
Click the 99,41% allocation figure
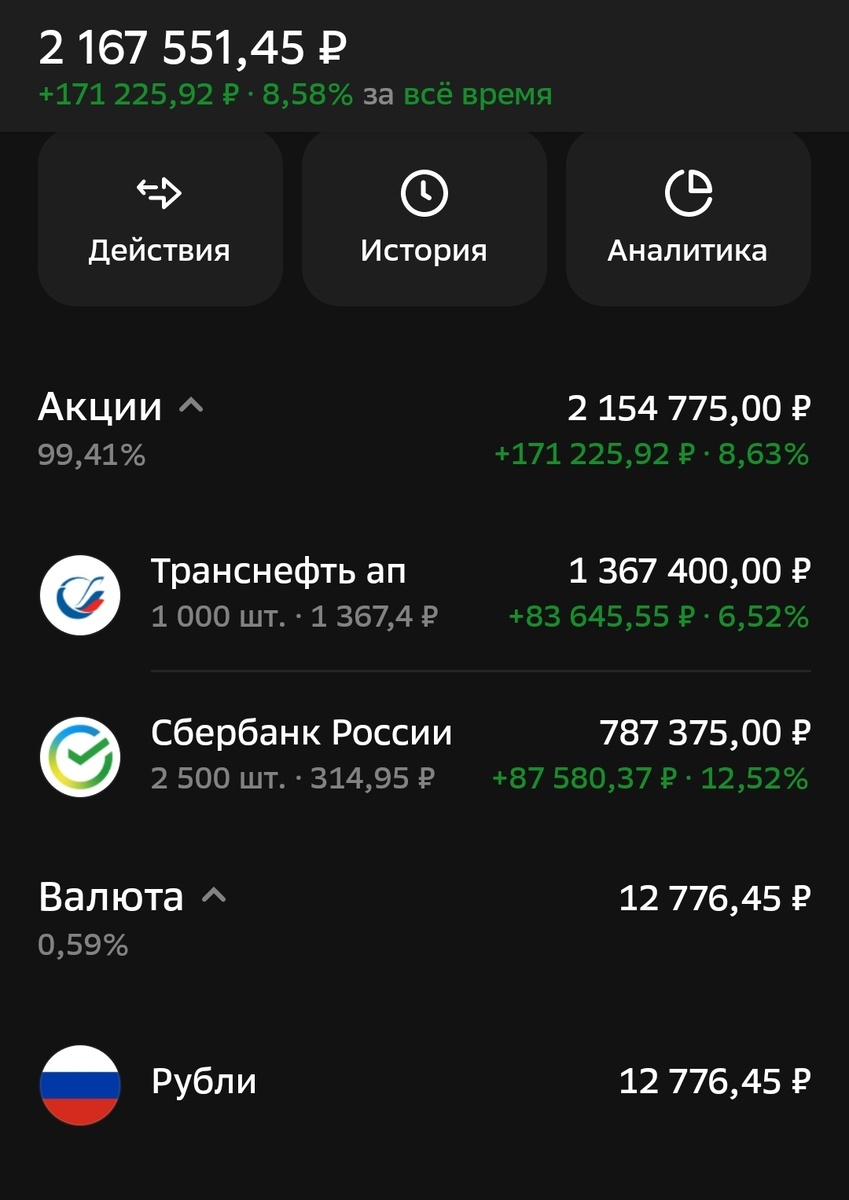90,455
